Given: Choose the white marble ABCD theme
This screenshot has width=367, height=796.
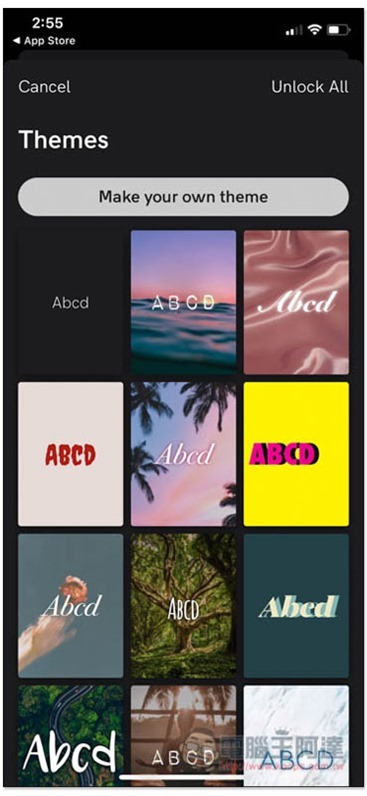Looking at the screenshot, I should pos(296,735).
